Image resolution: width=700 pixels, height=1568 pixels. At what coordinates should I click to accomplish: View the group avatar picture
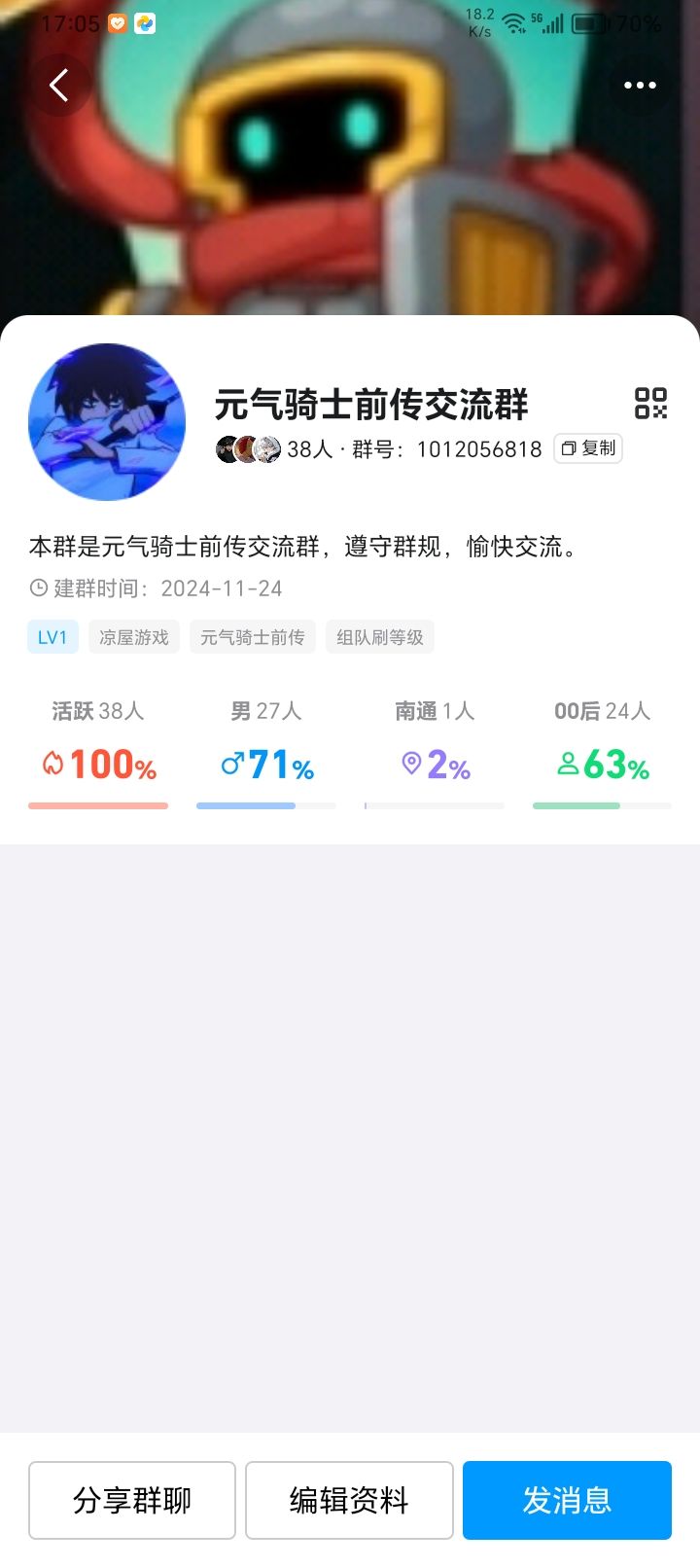(107, 422)
